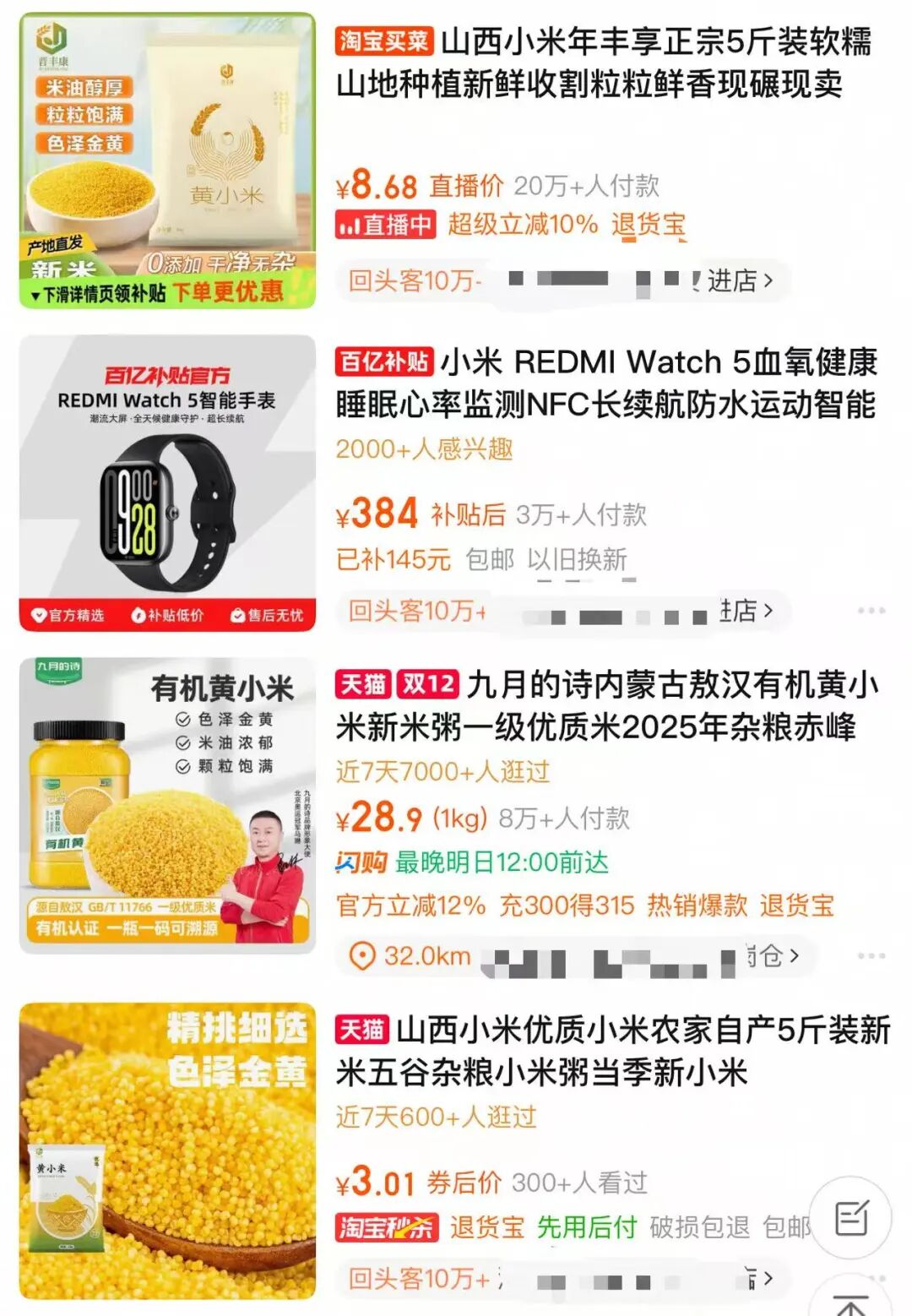Open more options for REDMI Watch 5
Screen dimensions: 912x1316
[x=871, y=610]
